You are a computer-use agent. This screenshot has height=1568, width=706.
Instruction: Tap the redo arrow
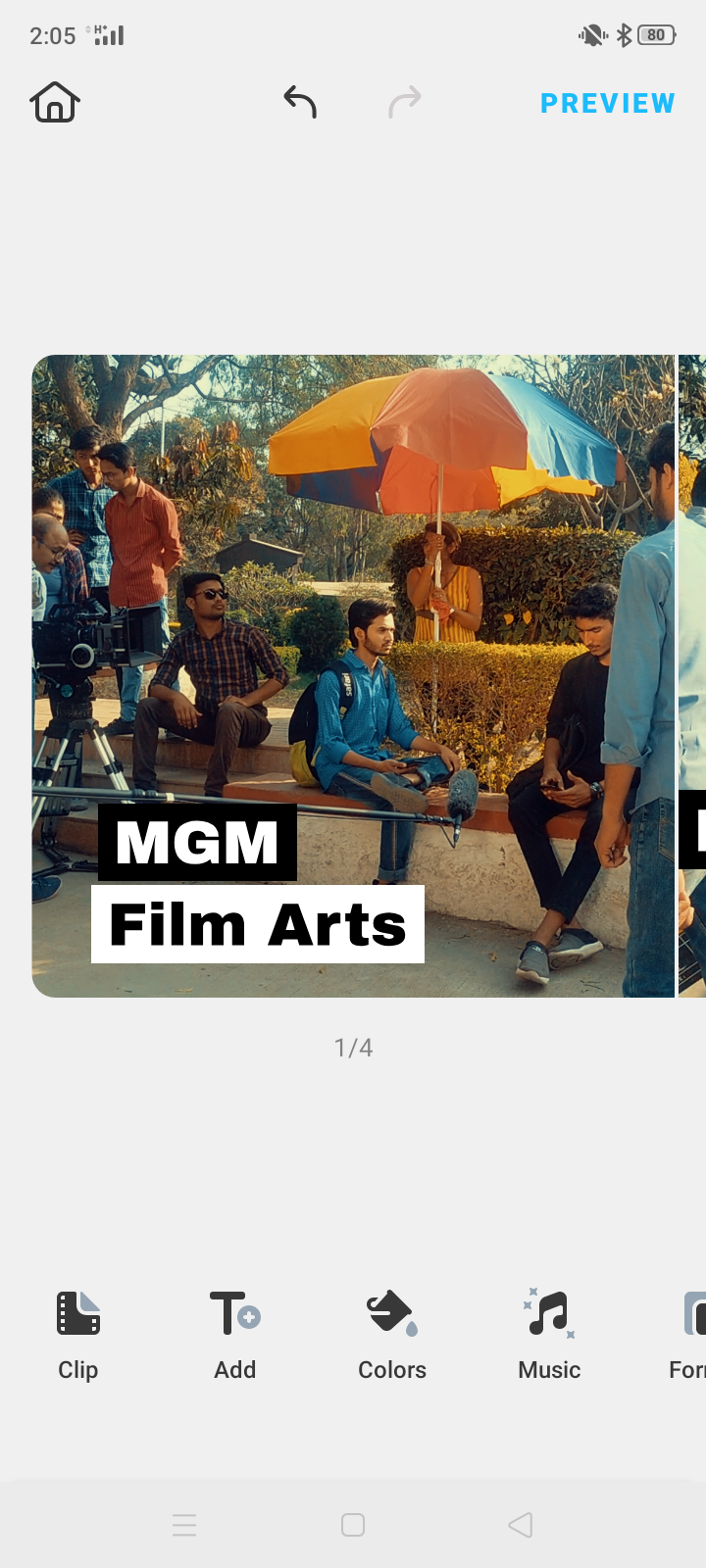404,102
